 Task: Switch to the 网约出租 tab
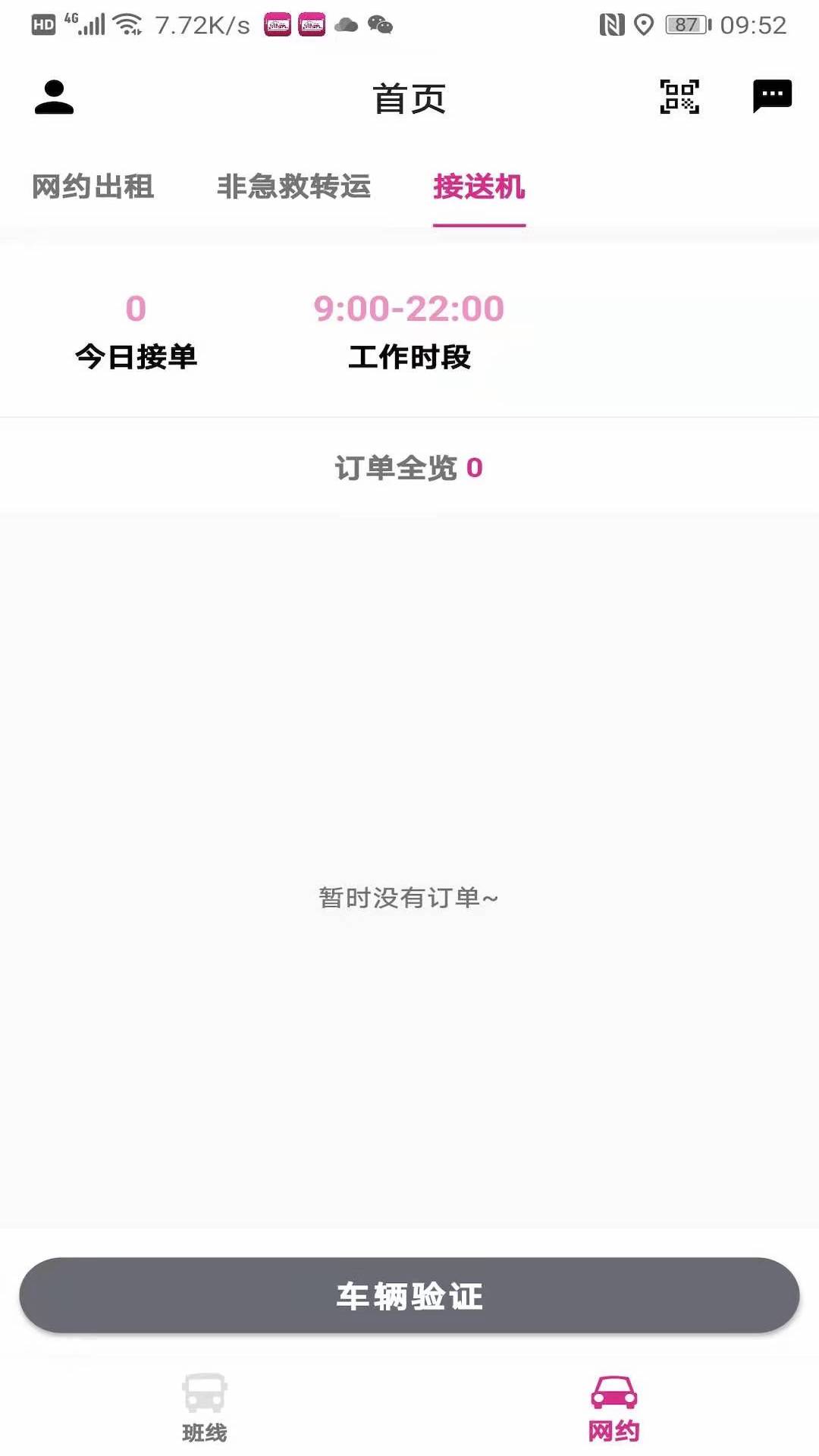(x=93, y=187)
